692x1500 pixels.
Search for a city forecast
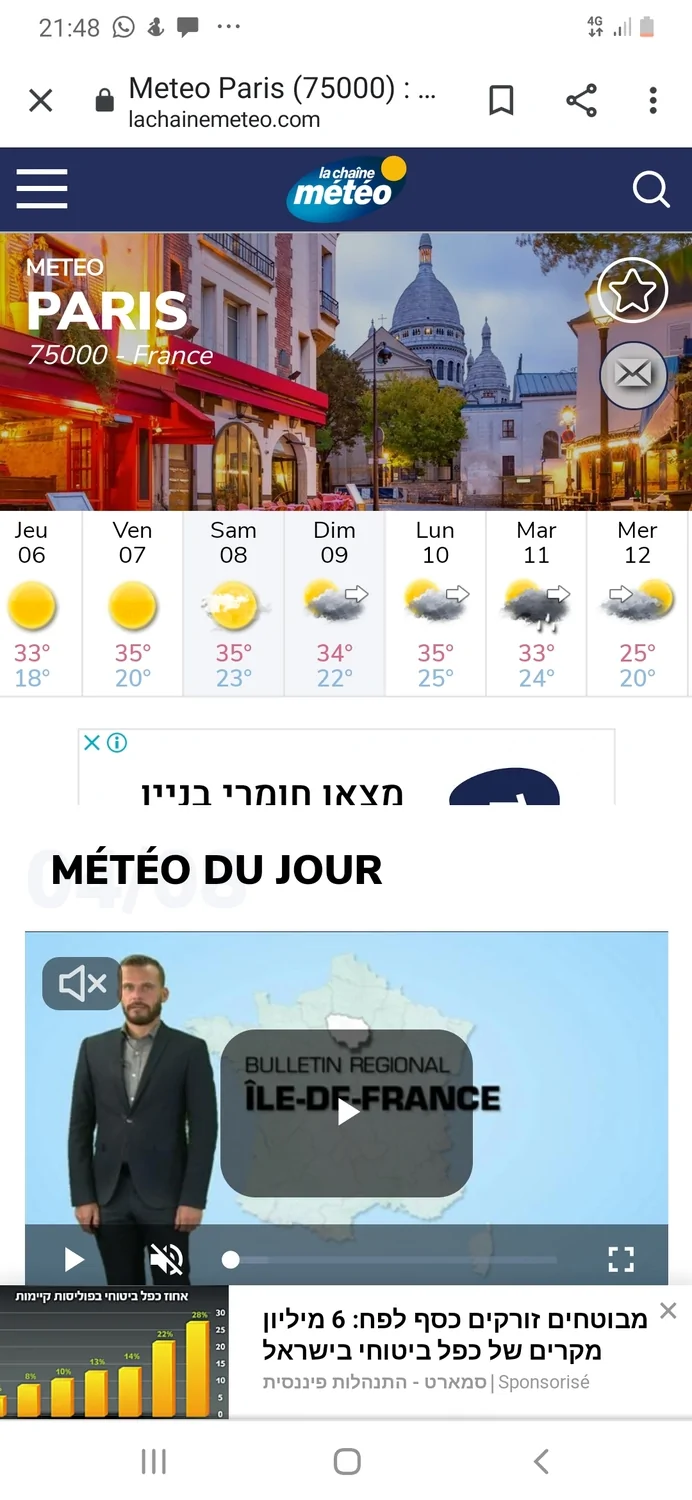click(651, 189)
